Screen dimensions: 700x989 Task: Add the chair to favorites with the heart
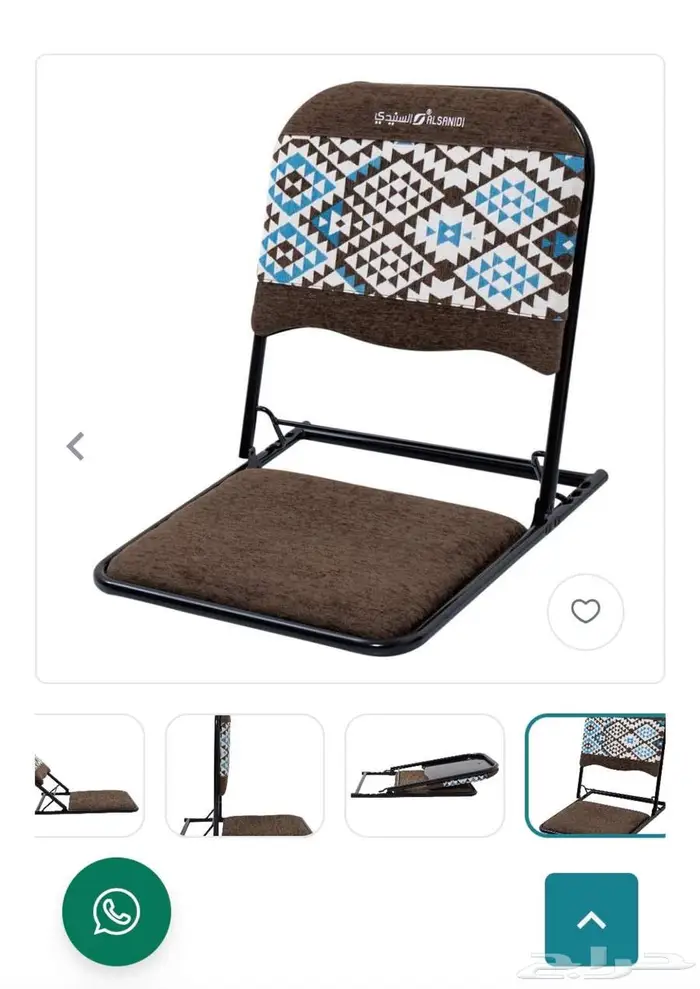tap(585, 611)
